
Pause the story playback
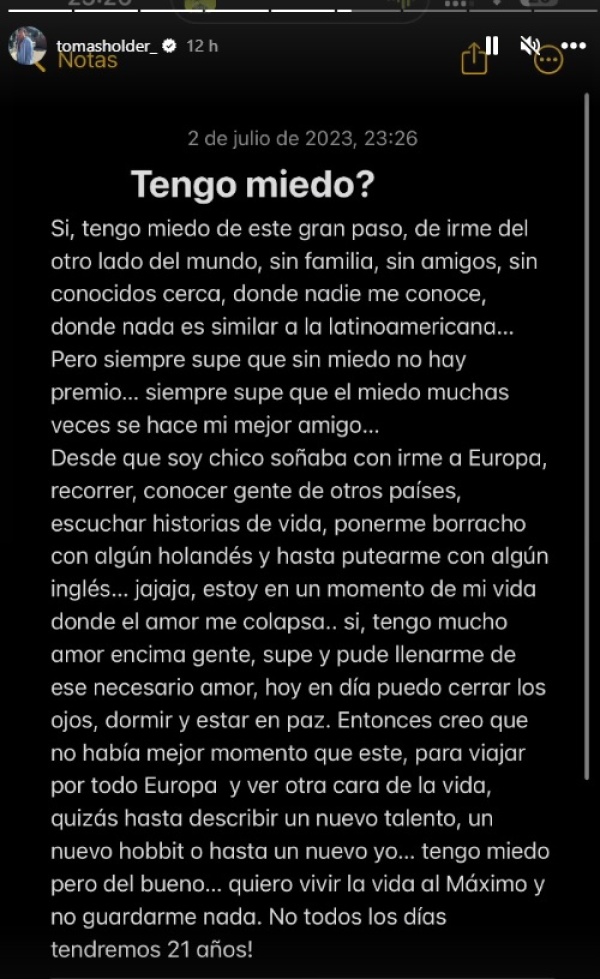(492, 46)
